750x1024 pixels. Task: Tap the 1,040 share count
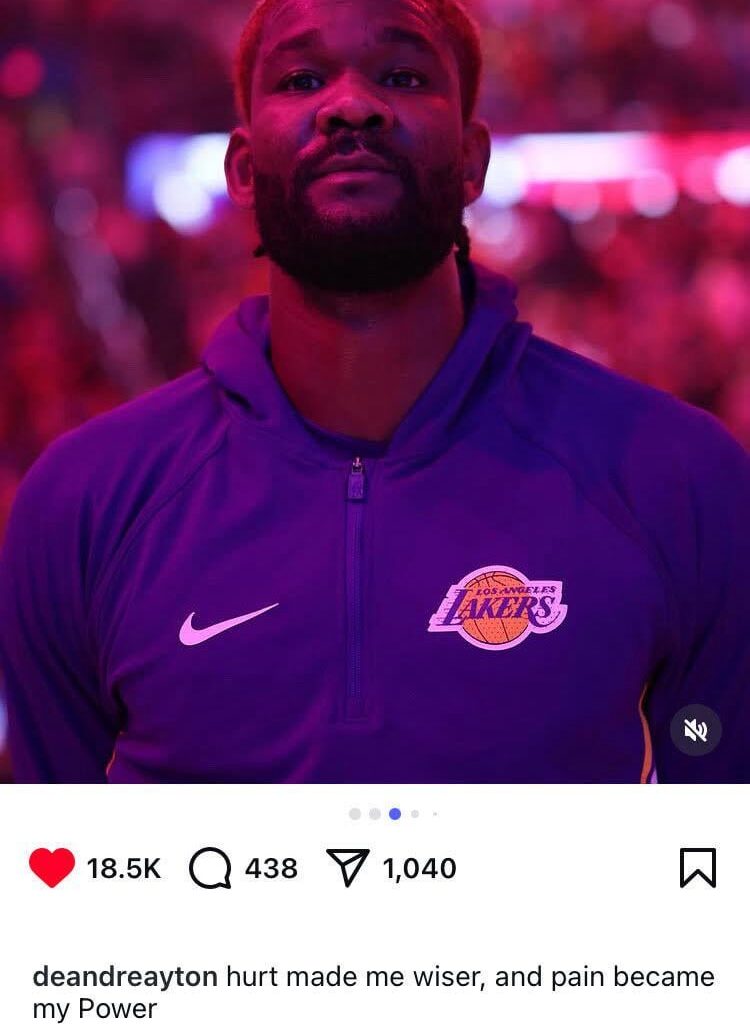click(415, 868)
